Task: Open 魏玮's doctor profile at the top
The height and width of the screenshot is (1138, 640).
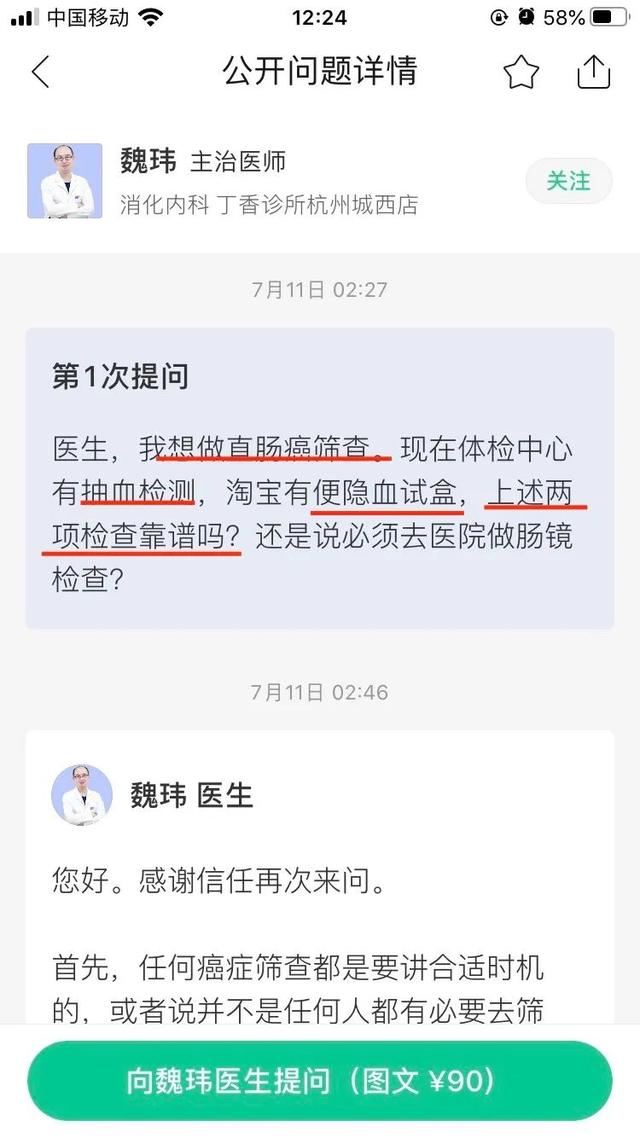Action: [65, 181]
